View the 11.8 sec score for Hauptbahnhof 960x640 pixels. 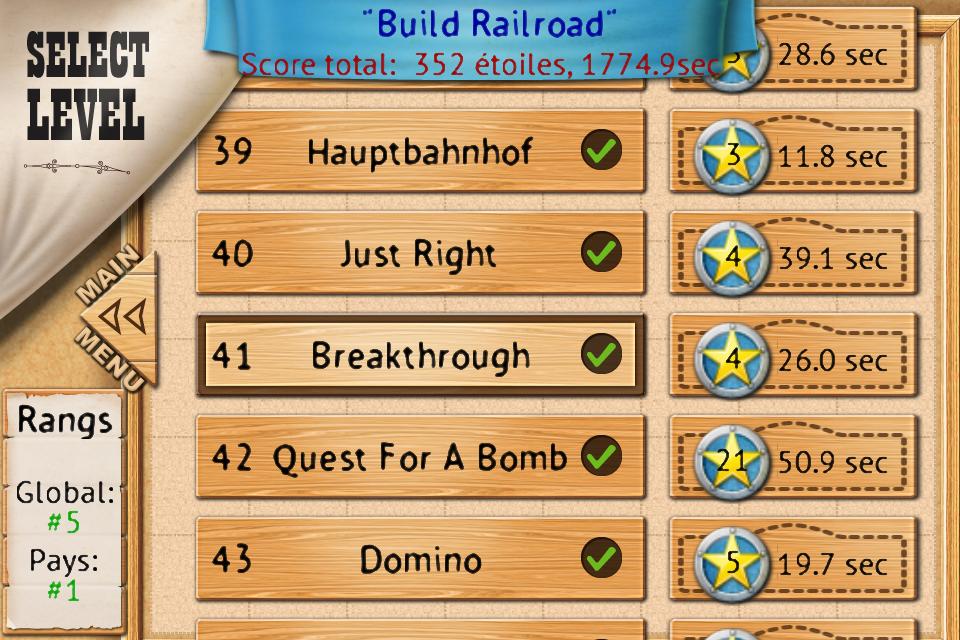792,156
